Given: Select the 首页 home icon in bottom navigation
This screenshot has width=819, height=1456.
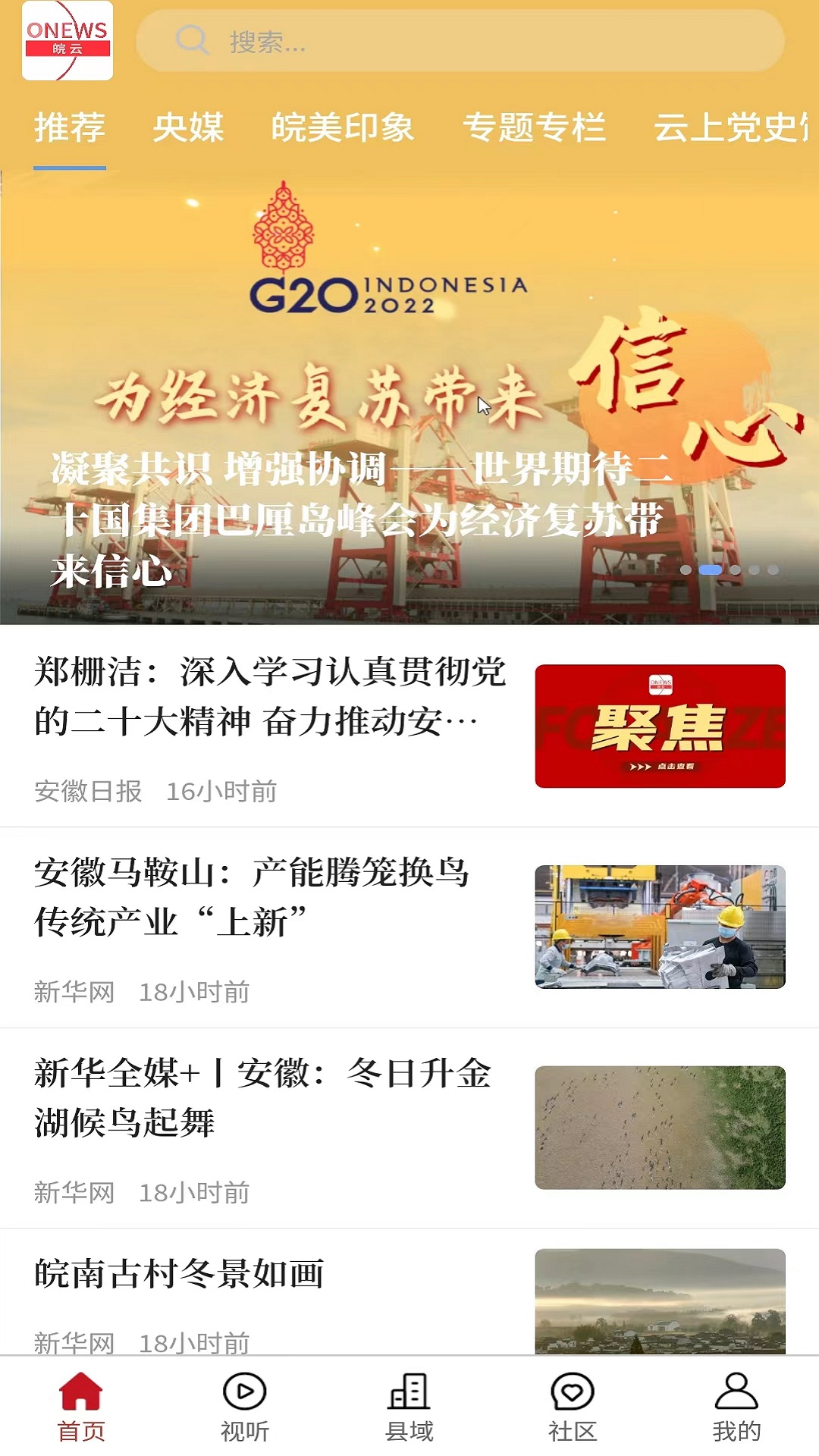Looking at the screenshot, I should coord(82,1409).
